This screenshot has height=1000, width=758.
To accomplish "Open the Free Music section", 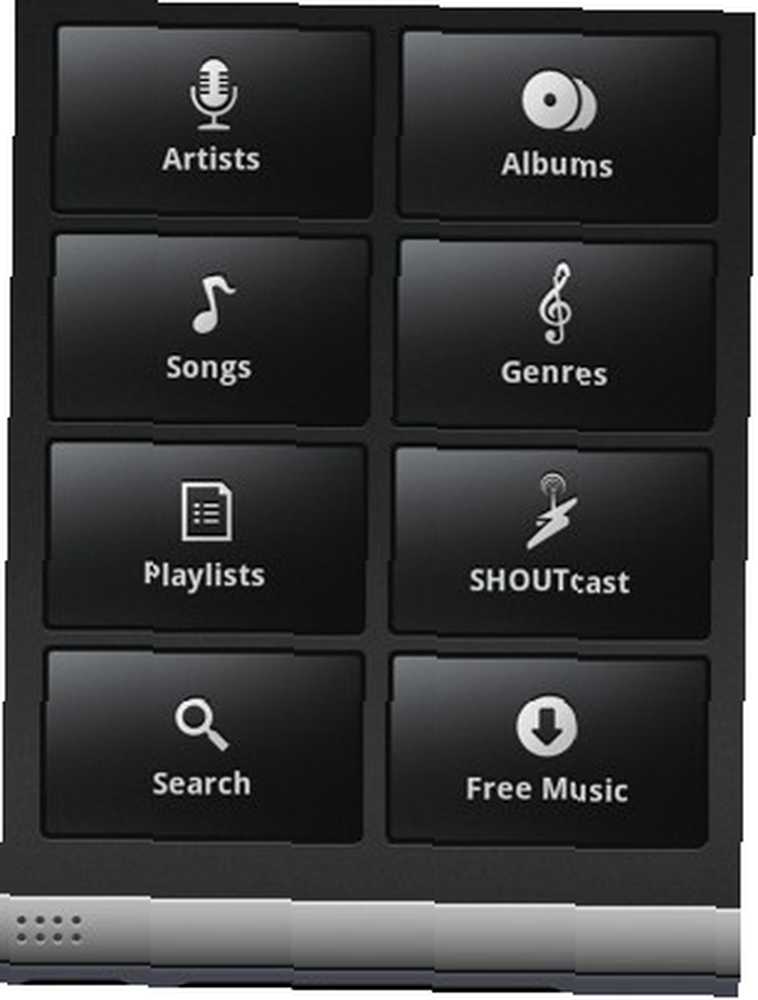I will point(548,750).
